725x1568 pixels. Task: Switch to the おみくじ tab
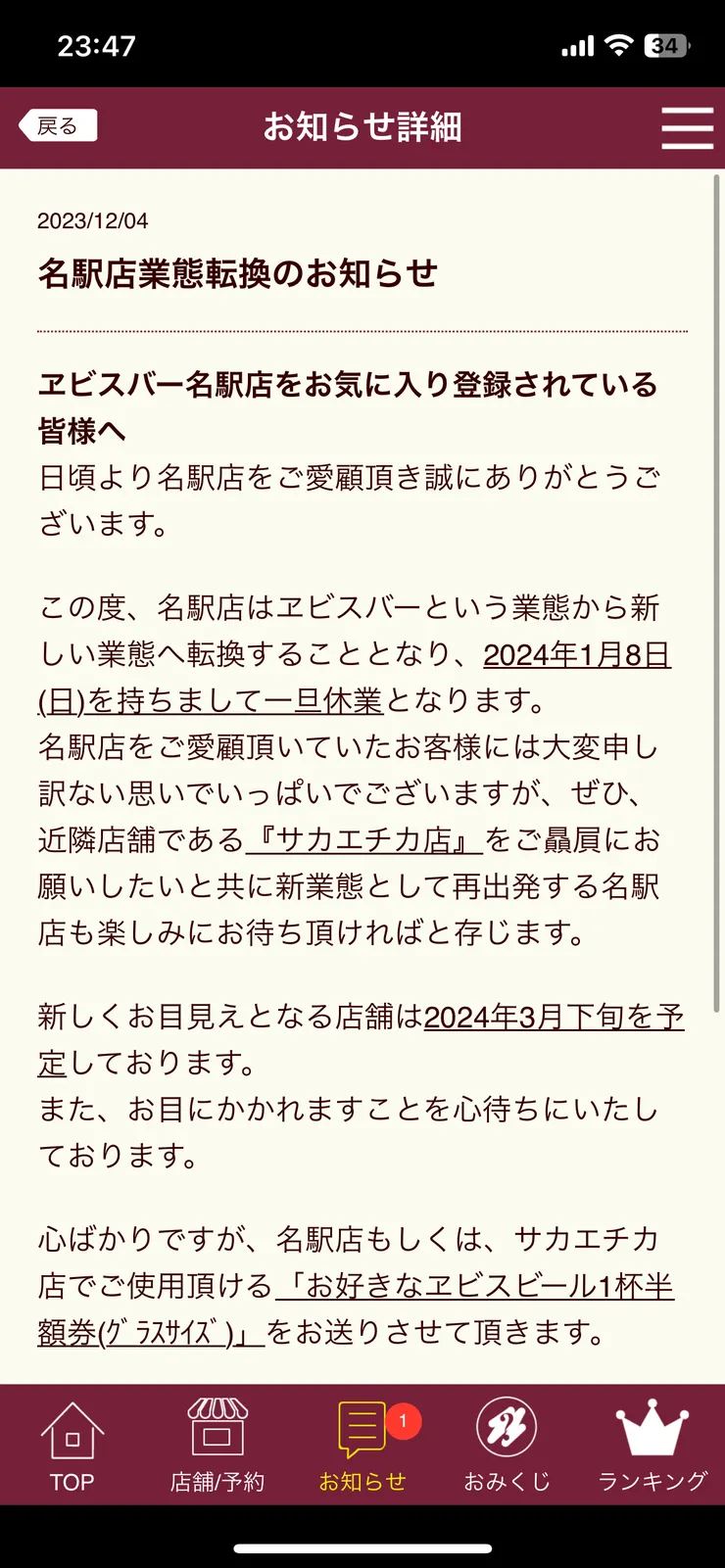(x=507, y=1446)
